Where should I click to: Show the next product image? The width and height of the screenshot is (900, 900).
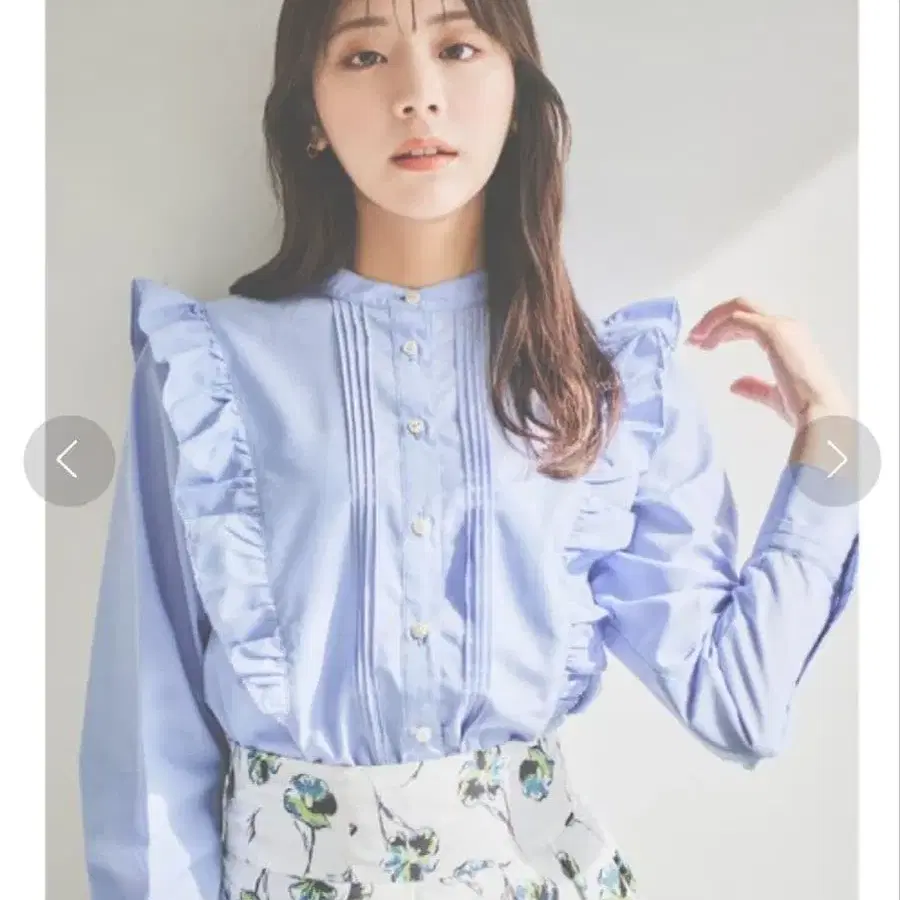pos(835,460)
